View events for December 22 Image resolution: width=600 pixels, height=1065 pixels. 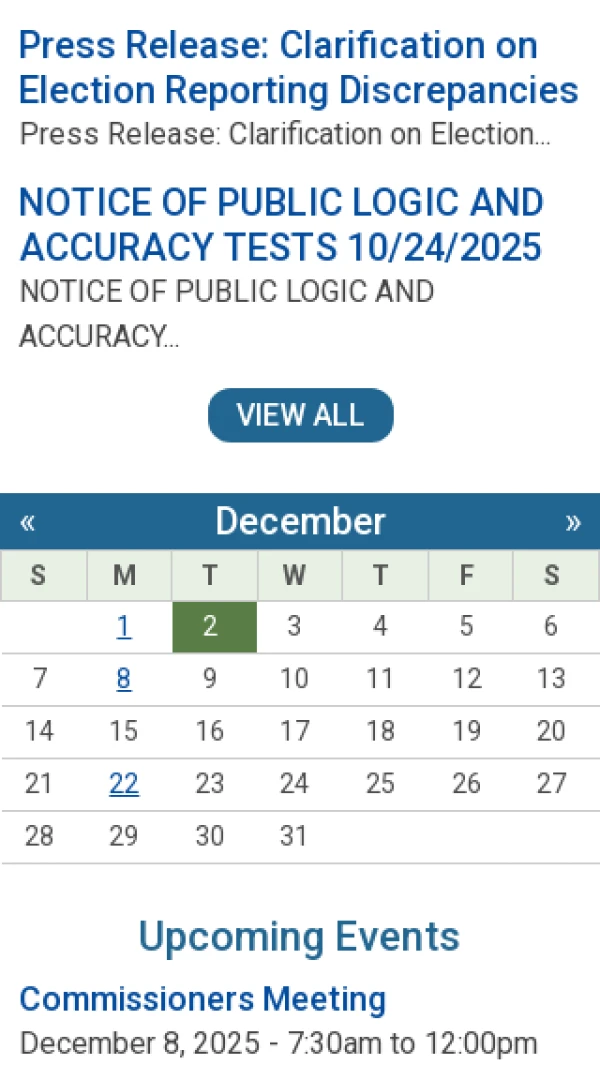click(123, 784)
